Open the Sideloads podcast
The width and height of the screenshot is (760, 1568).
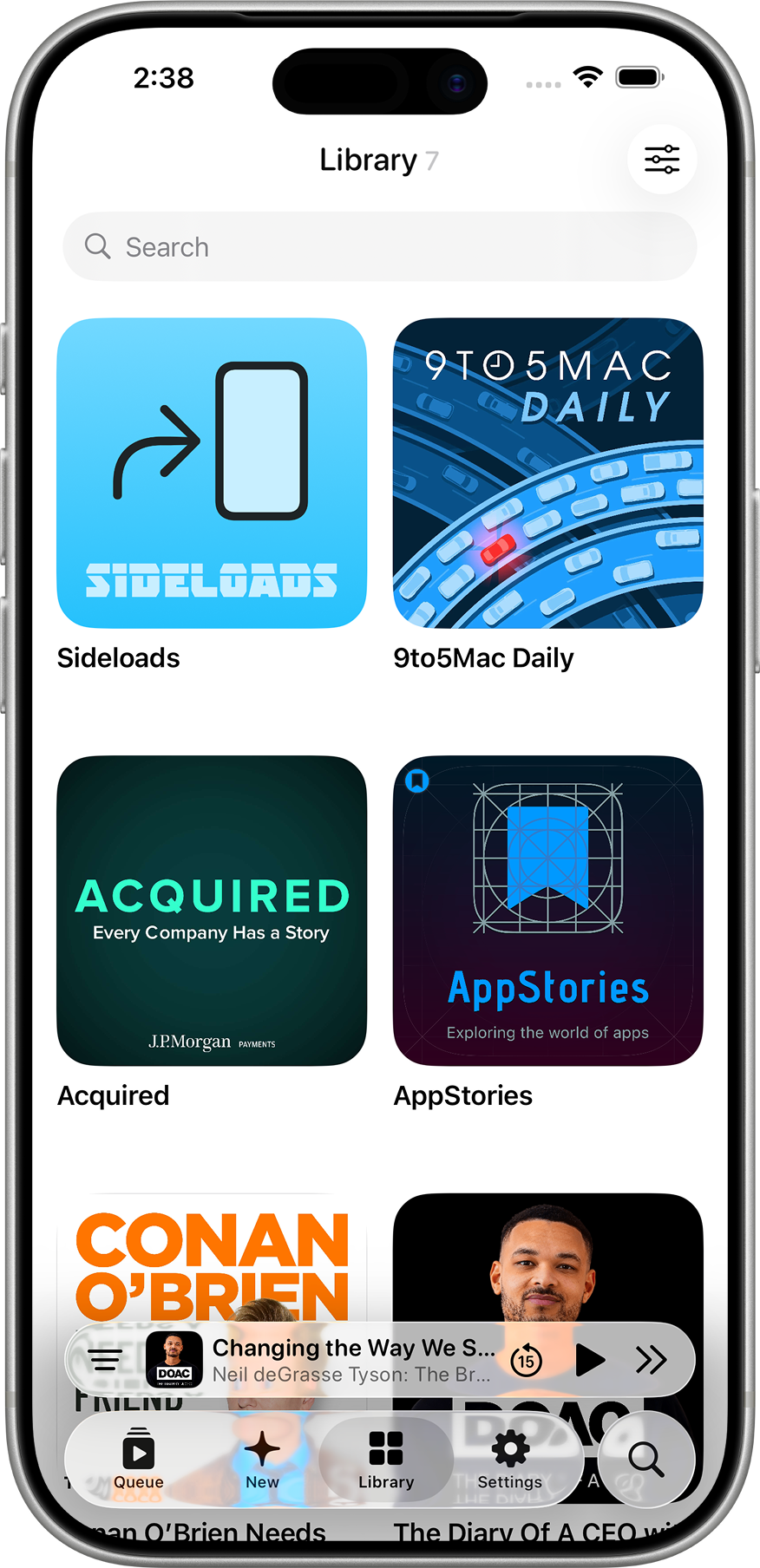(x=211, y=472)
